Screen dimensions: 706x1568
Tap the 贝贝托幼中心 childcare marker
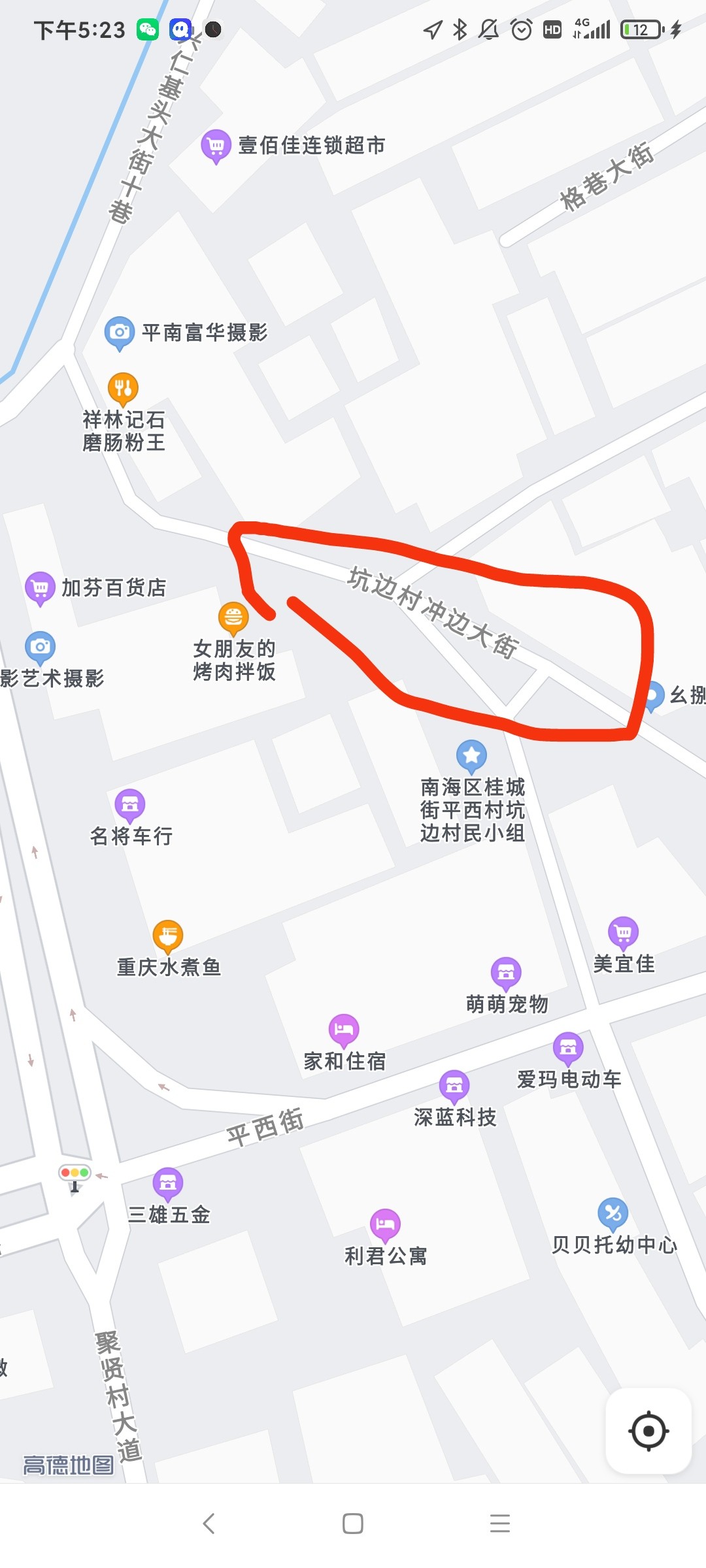coord(613,1213)
